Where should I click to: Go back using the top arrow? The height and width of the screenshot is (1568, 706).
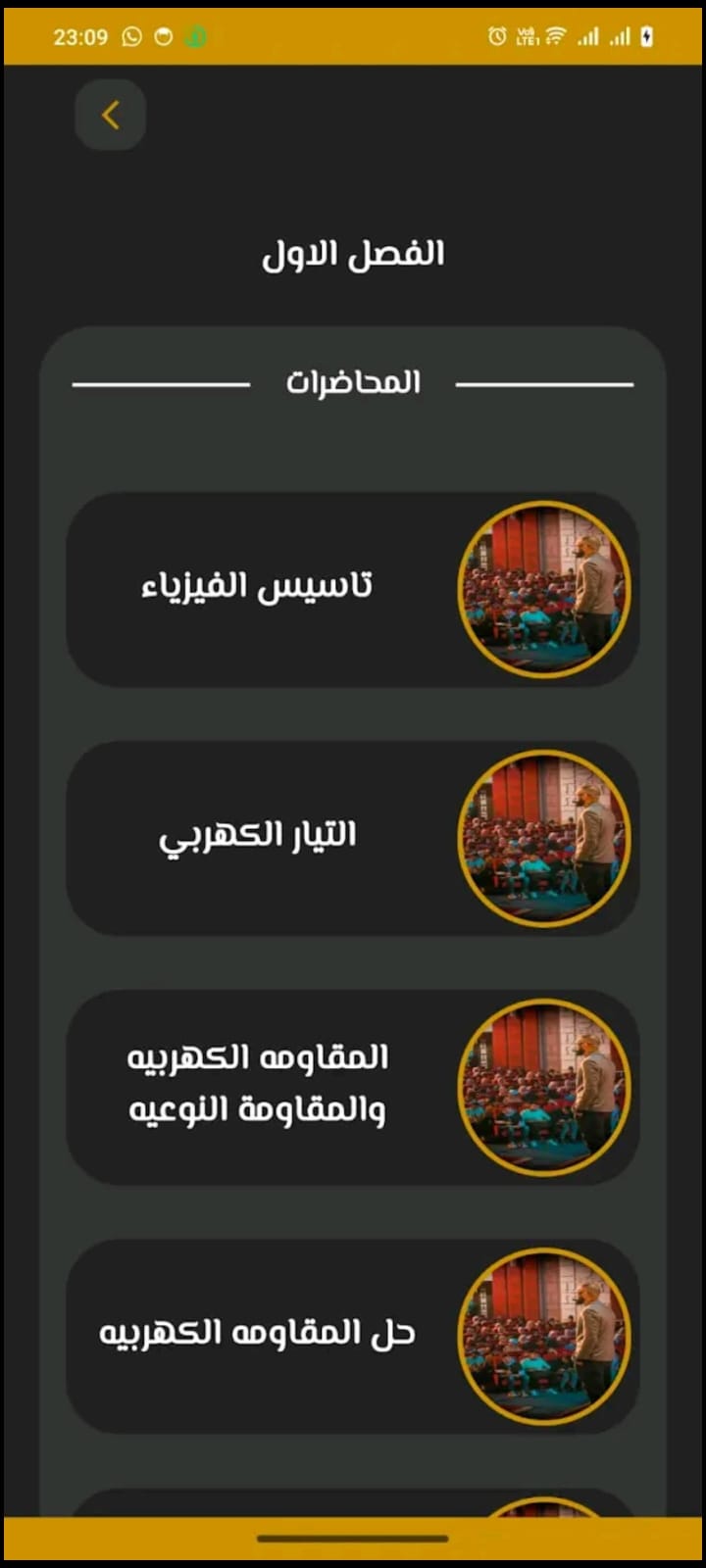pyautogui.click(x=111, y=116)
